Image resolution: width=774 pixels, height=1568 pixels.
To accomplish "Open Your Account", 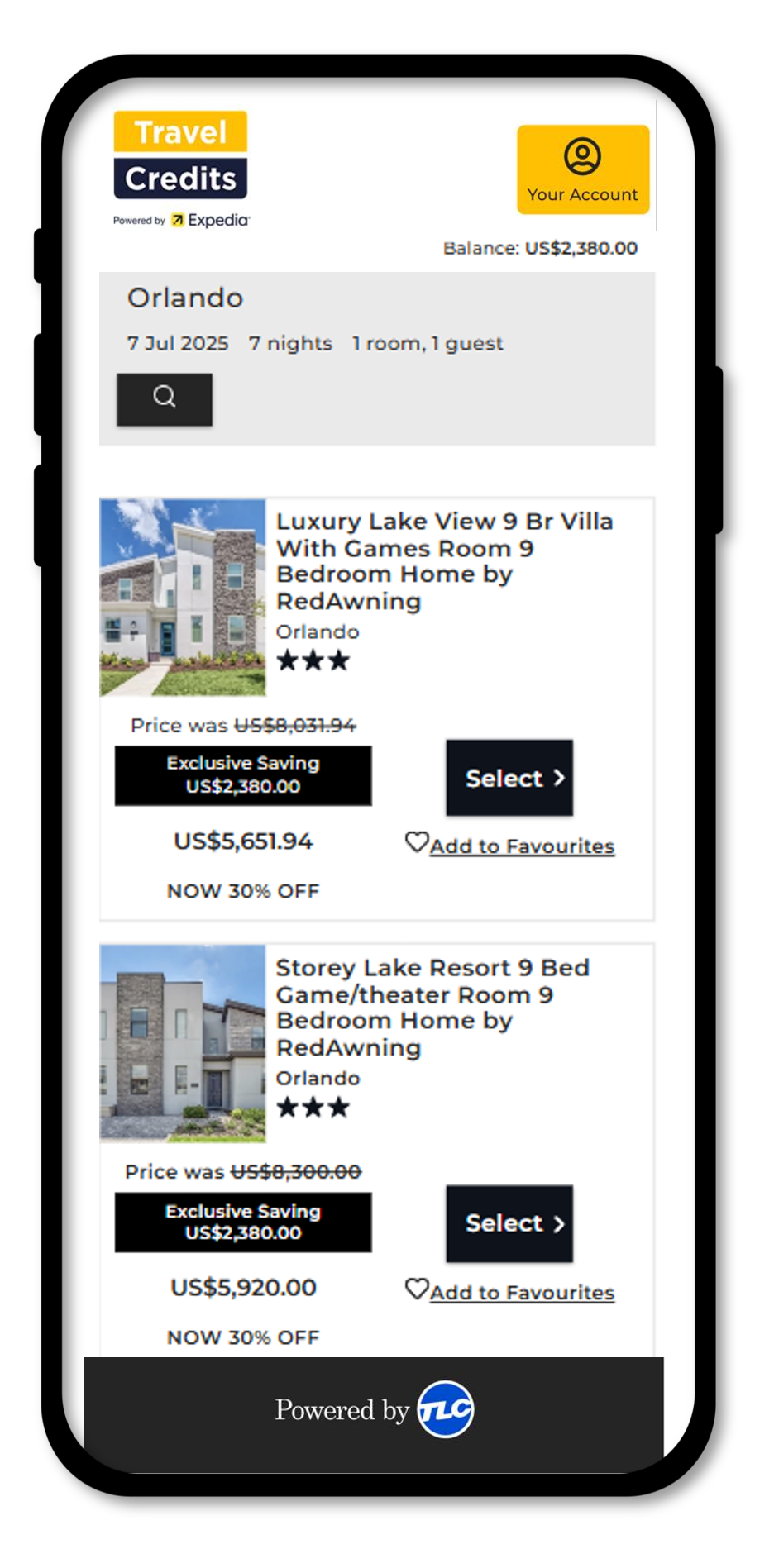I will [583, 169].
